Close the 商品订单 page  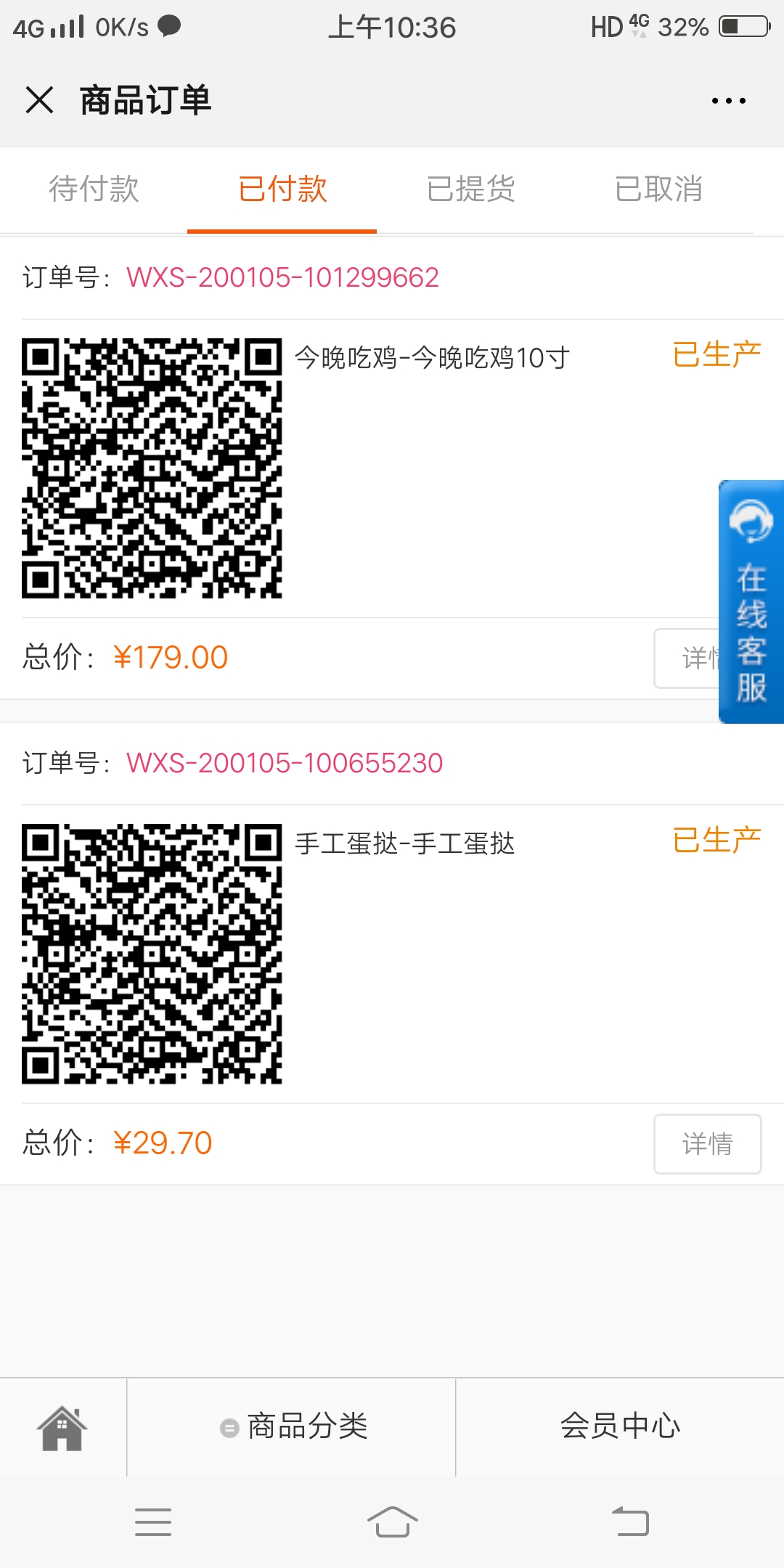click(x=39, y=99)
